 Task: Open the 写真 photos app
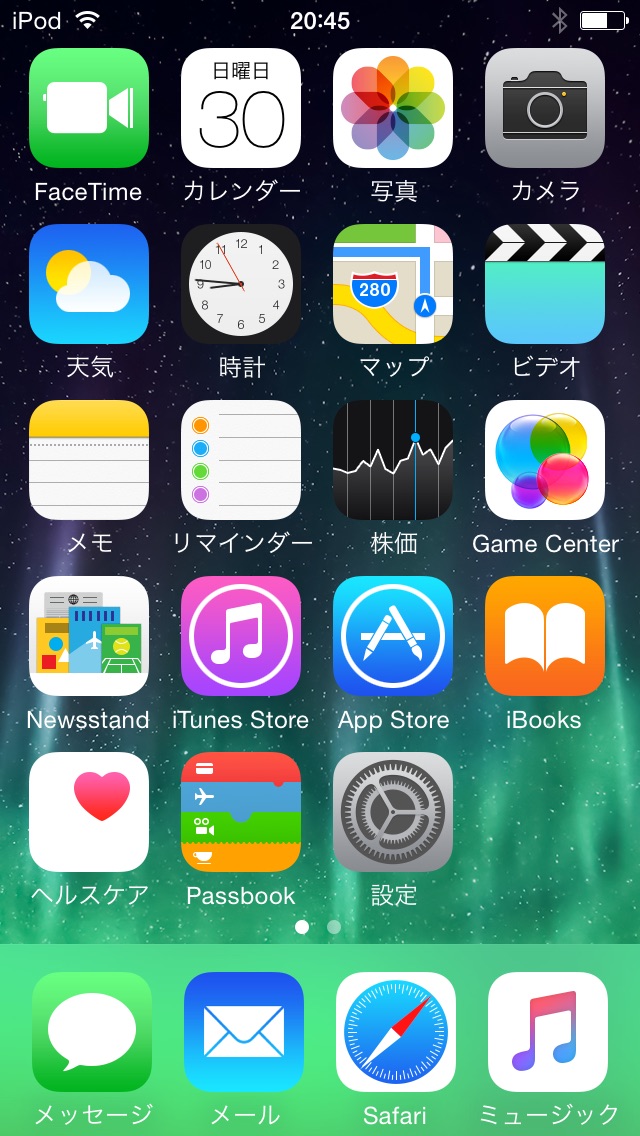(393, 108)
